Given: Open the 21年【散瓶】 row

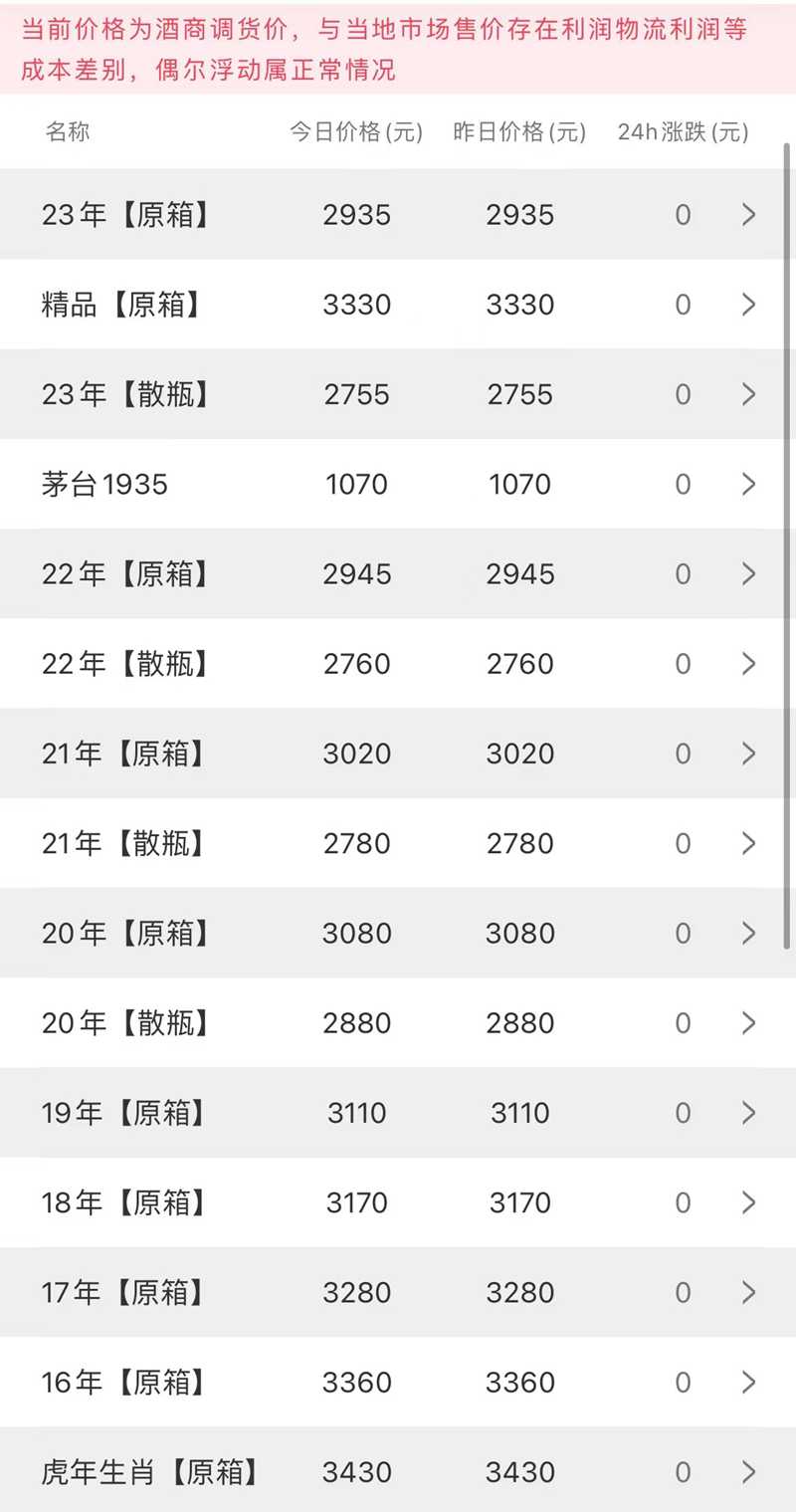Looking at the screenshot, I should pyautogui.click(x=398, y=844).
